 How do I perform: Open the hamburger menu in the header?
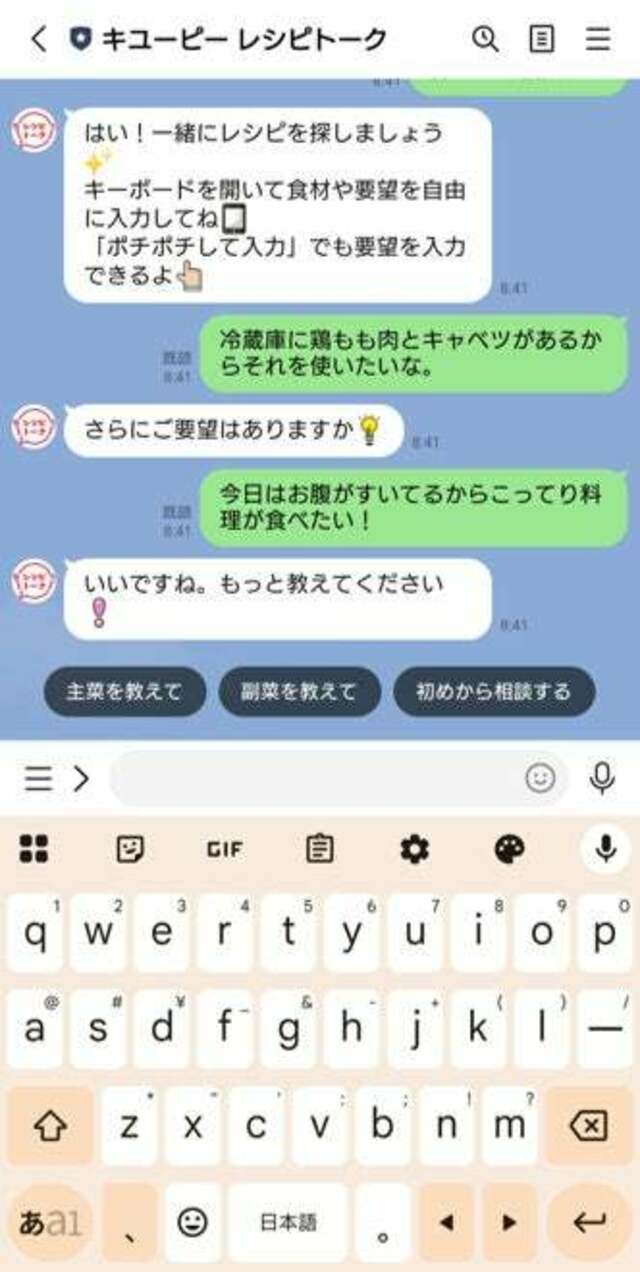598,39
